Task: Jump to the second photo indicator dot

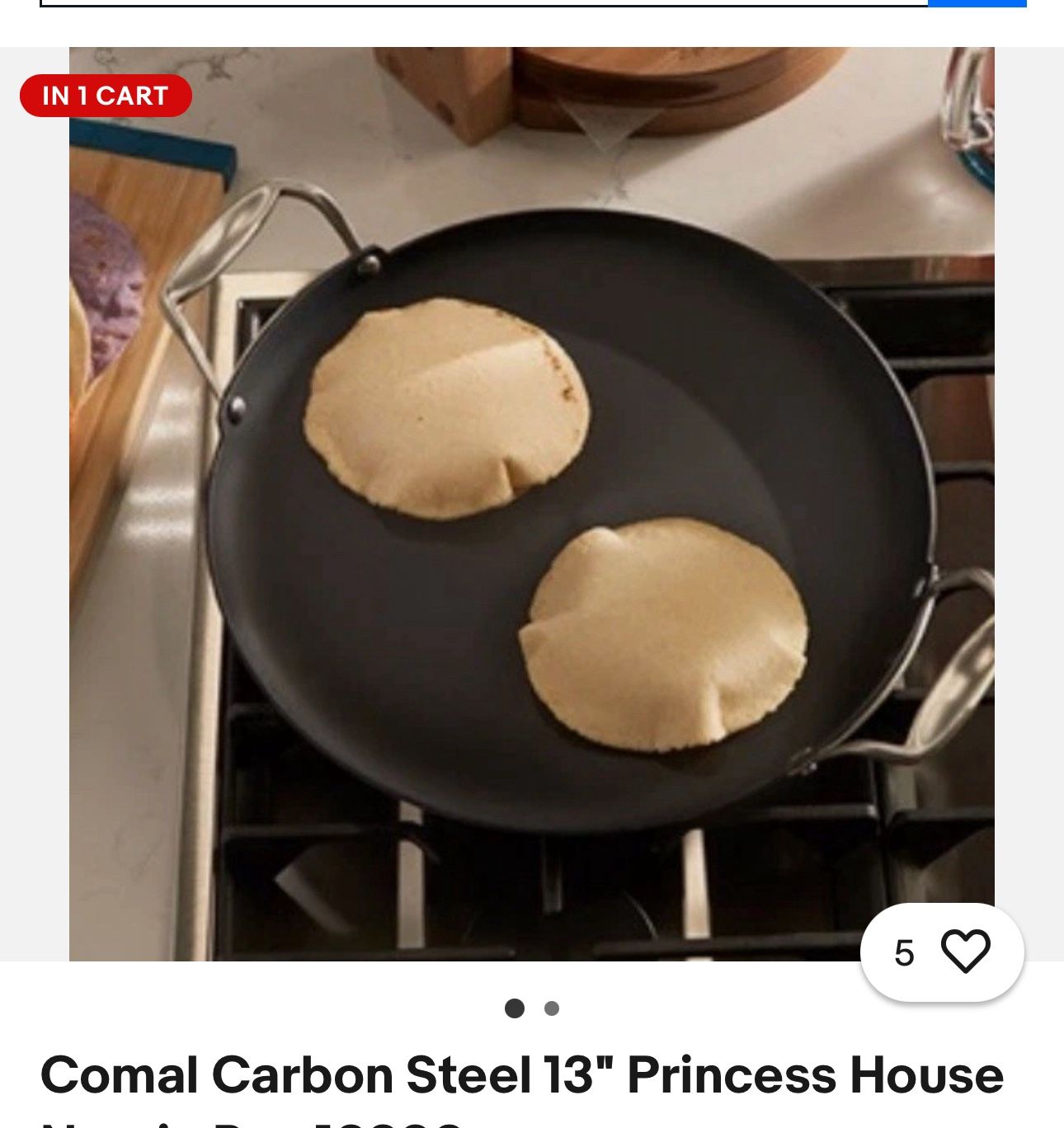Action: tap(552, 1008)
